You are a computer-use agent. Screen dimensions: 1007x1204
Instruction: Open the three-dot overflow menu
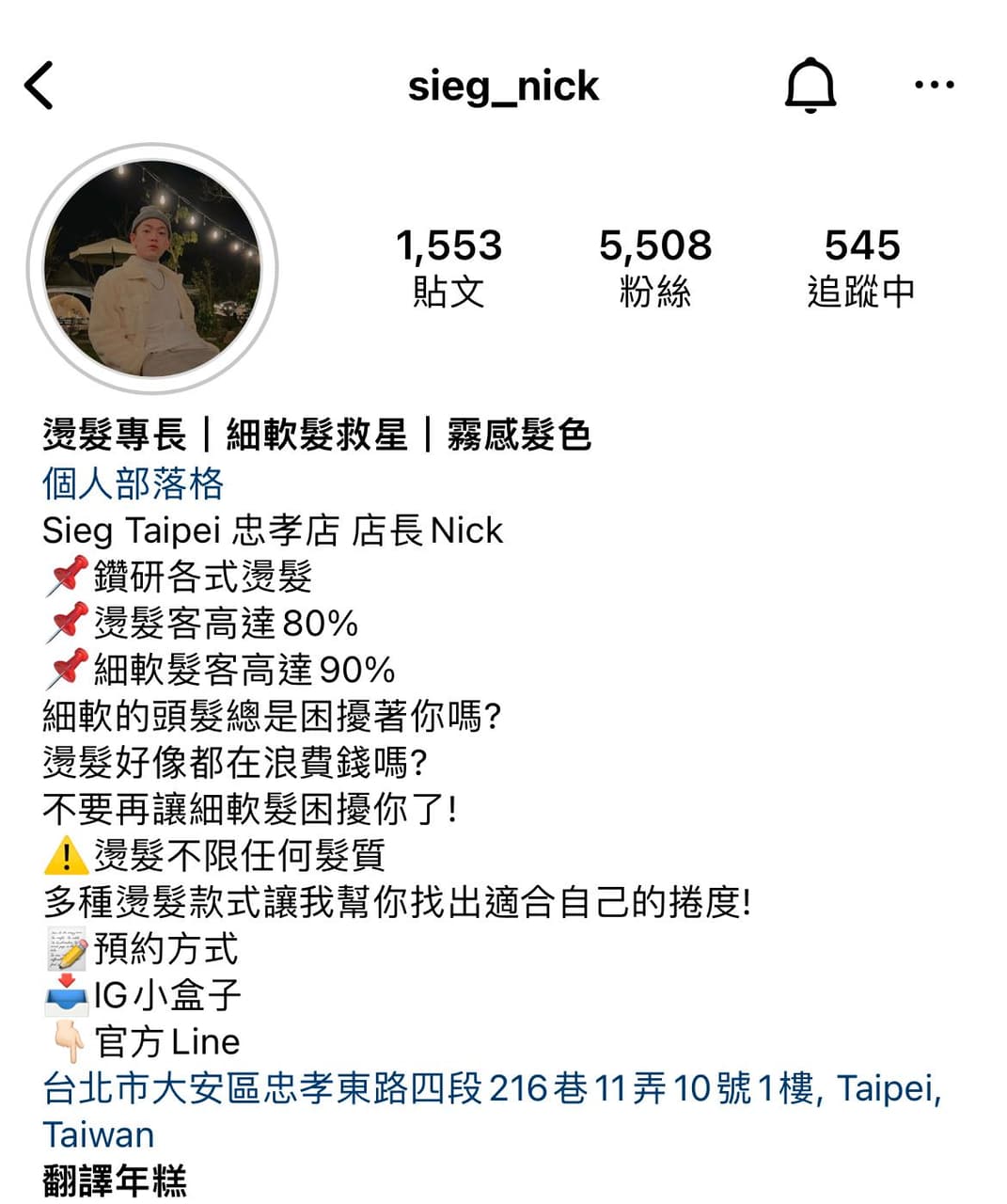[x=934, y=86]
